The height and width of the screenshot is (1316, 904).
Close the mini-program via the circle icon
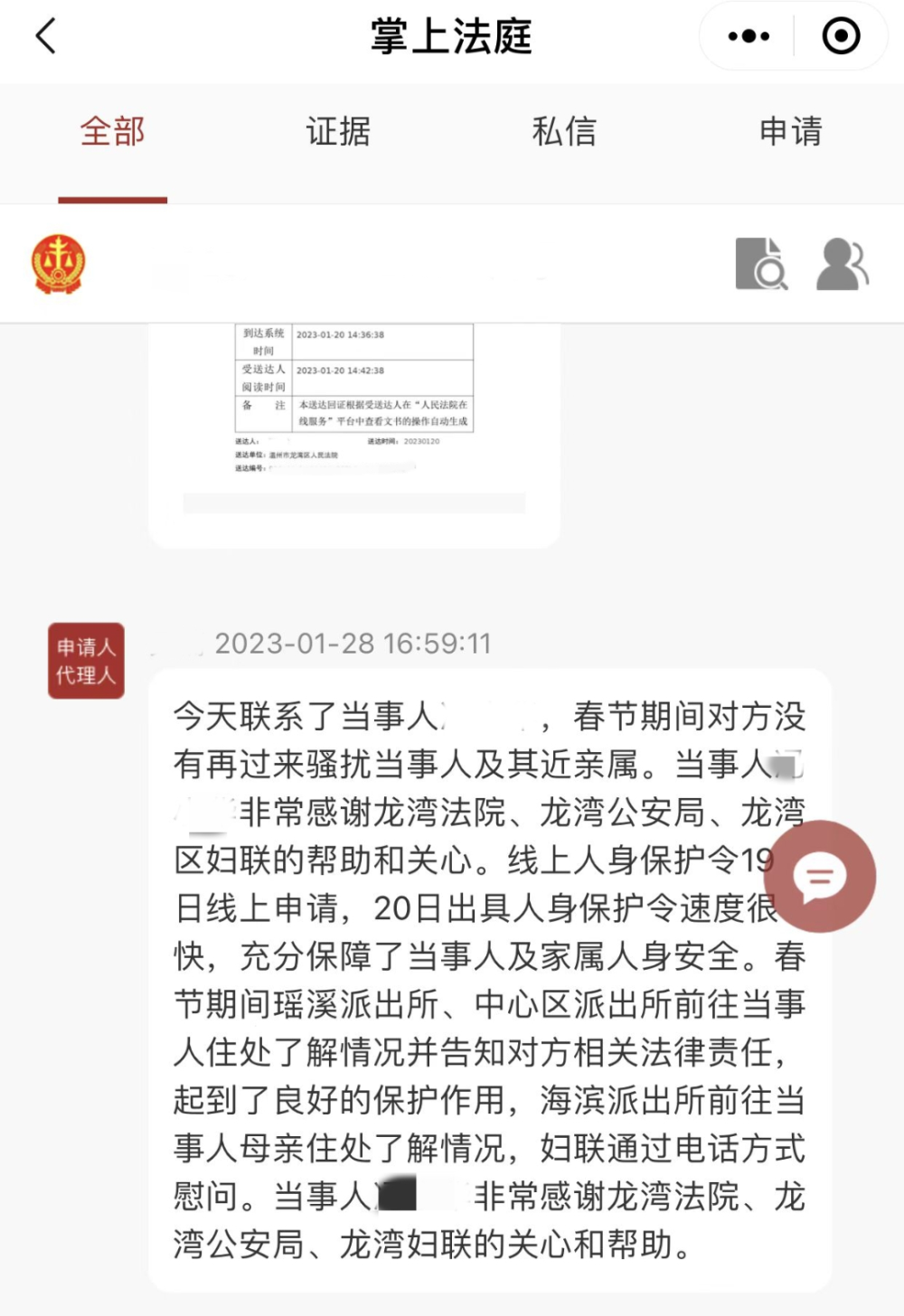tap(841, 37)
